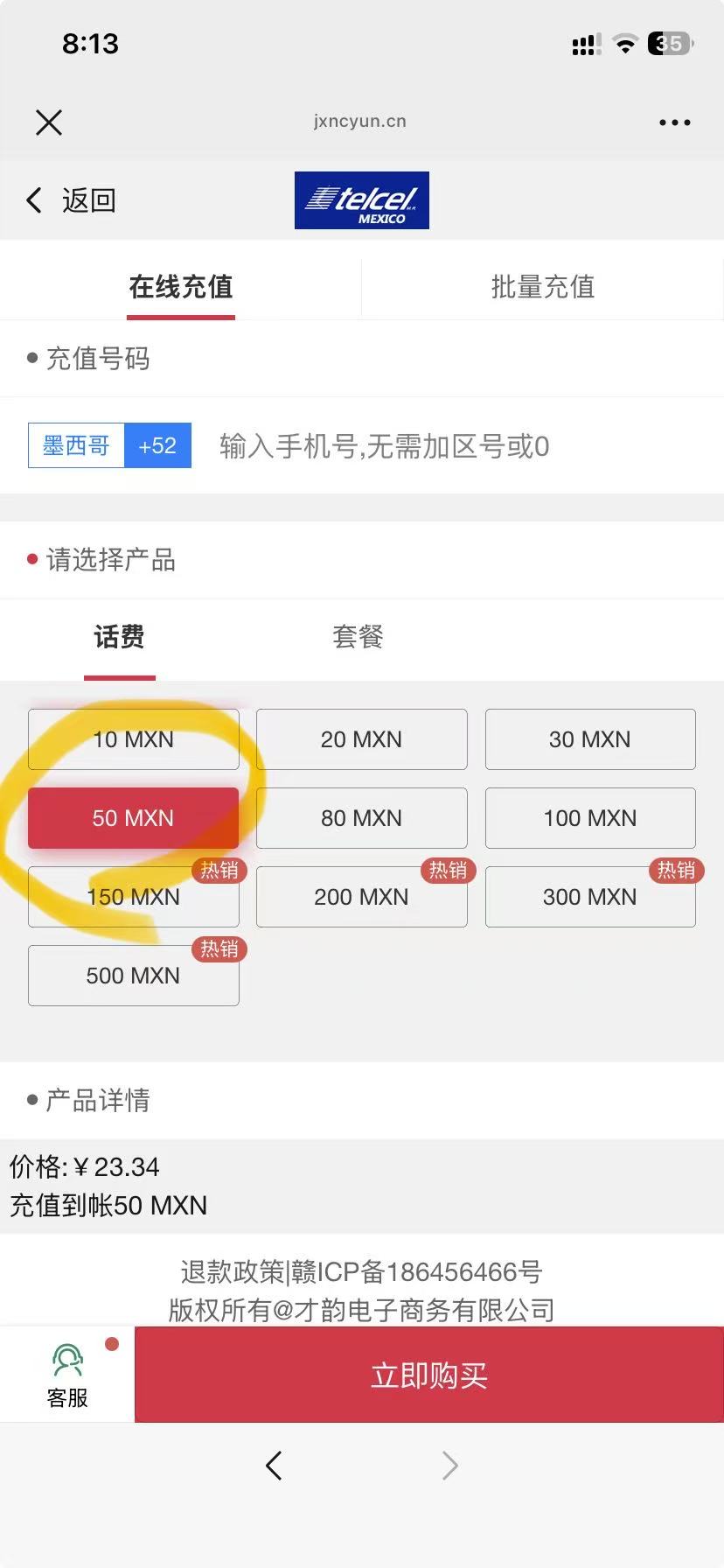Image resolution: width=724 pixels, height=1568 pixels.
Task: Choose the 10 MXN top-up
Action: tap(133, 739)
